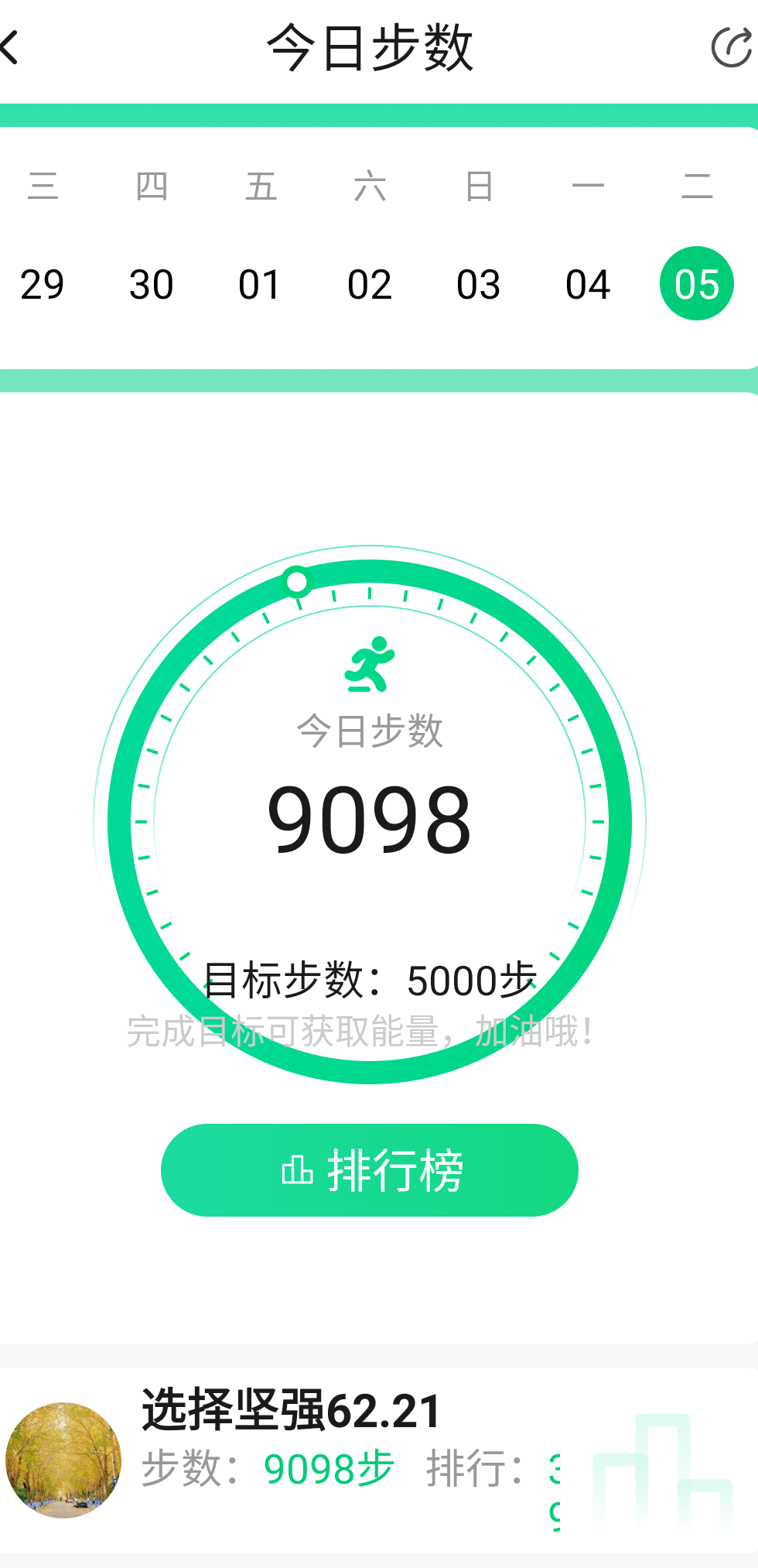Tap the goal text 目标步数：5000步
Screen dimensions: 758x1568
tap(370, 979)
